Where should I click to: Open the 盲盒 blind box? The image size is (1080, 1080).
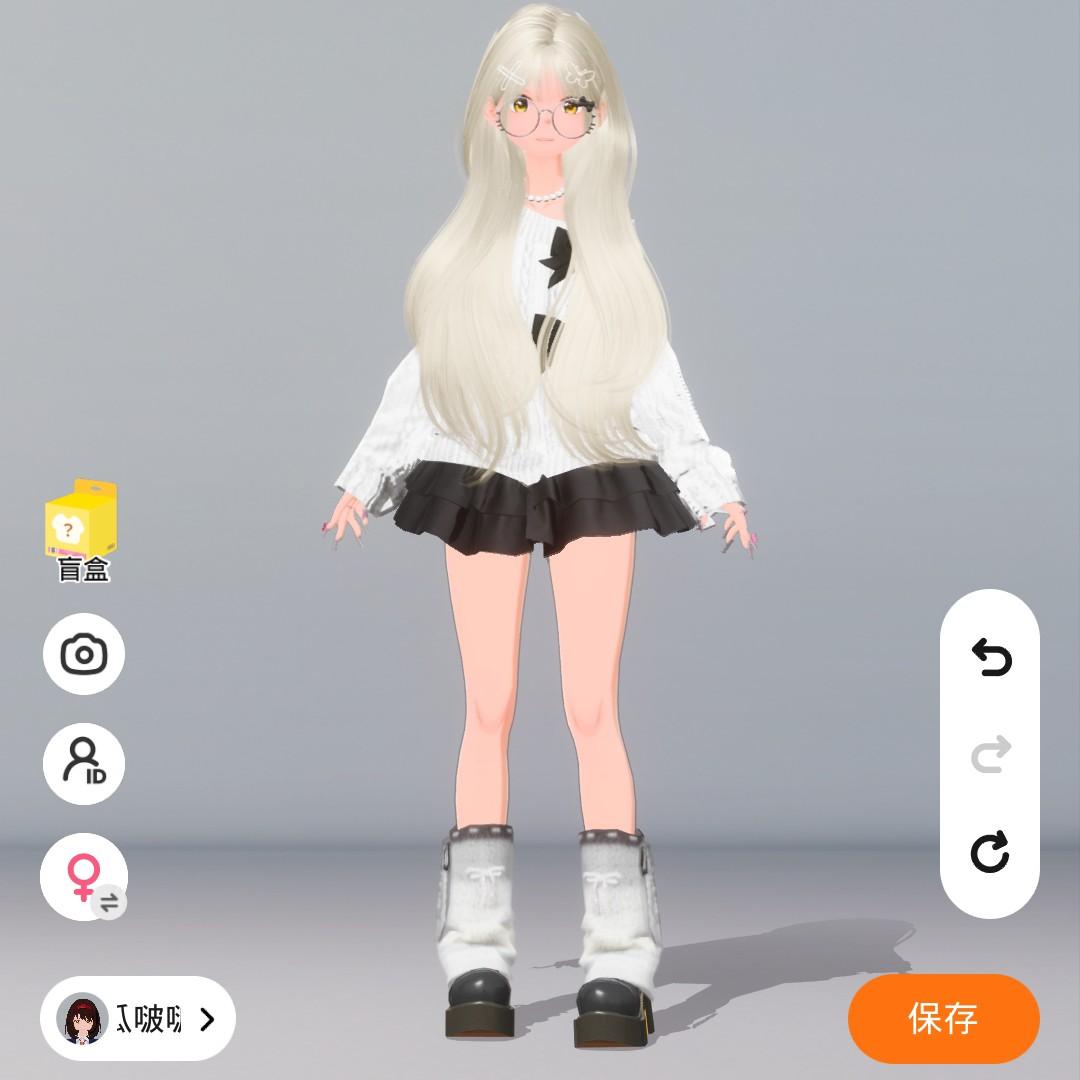tap(83, 531)
